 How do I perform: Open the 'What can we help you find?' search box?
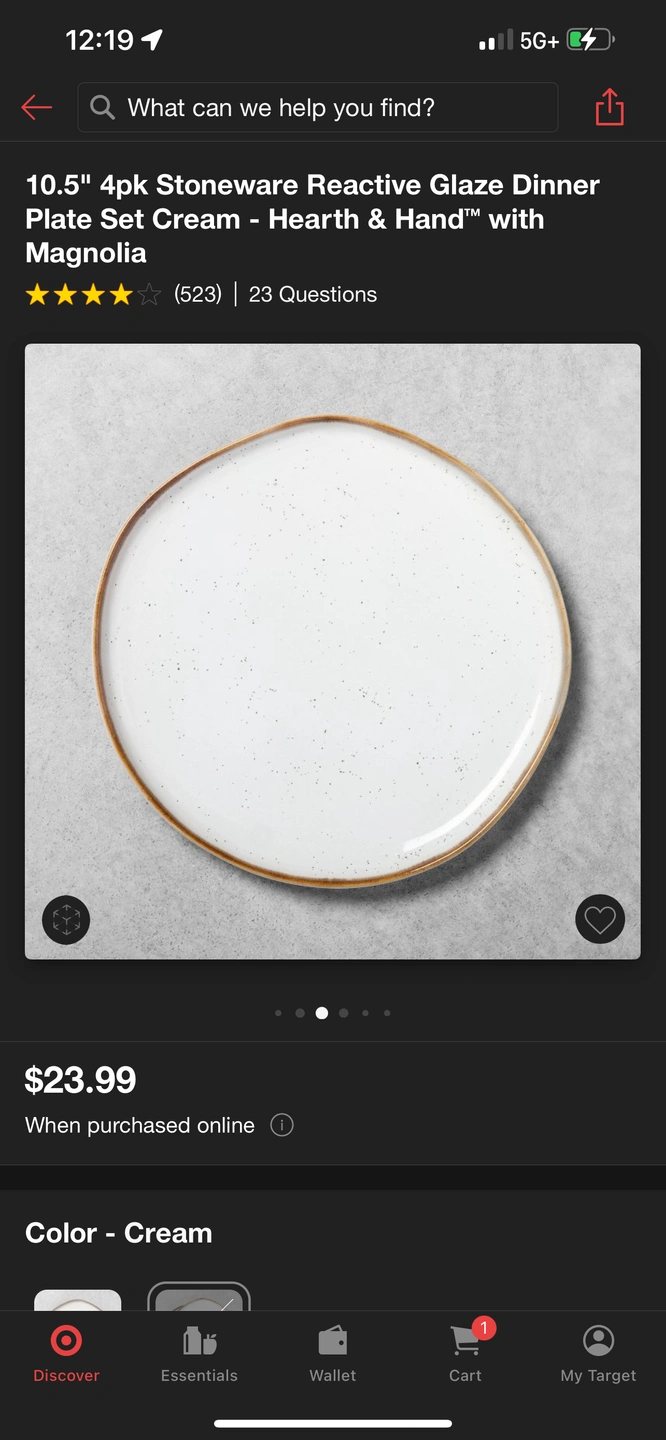318,107
